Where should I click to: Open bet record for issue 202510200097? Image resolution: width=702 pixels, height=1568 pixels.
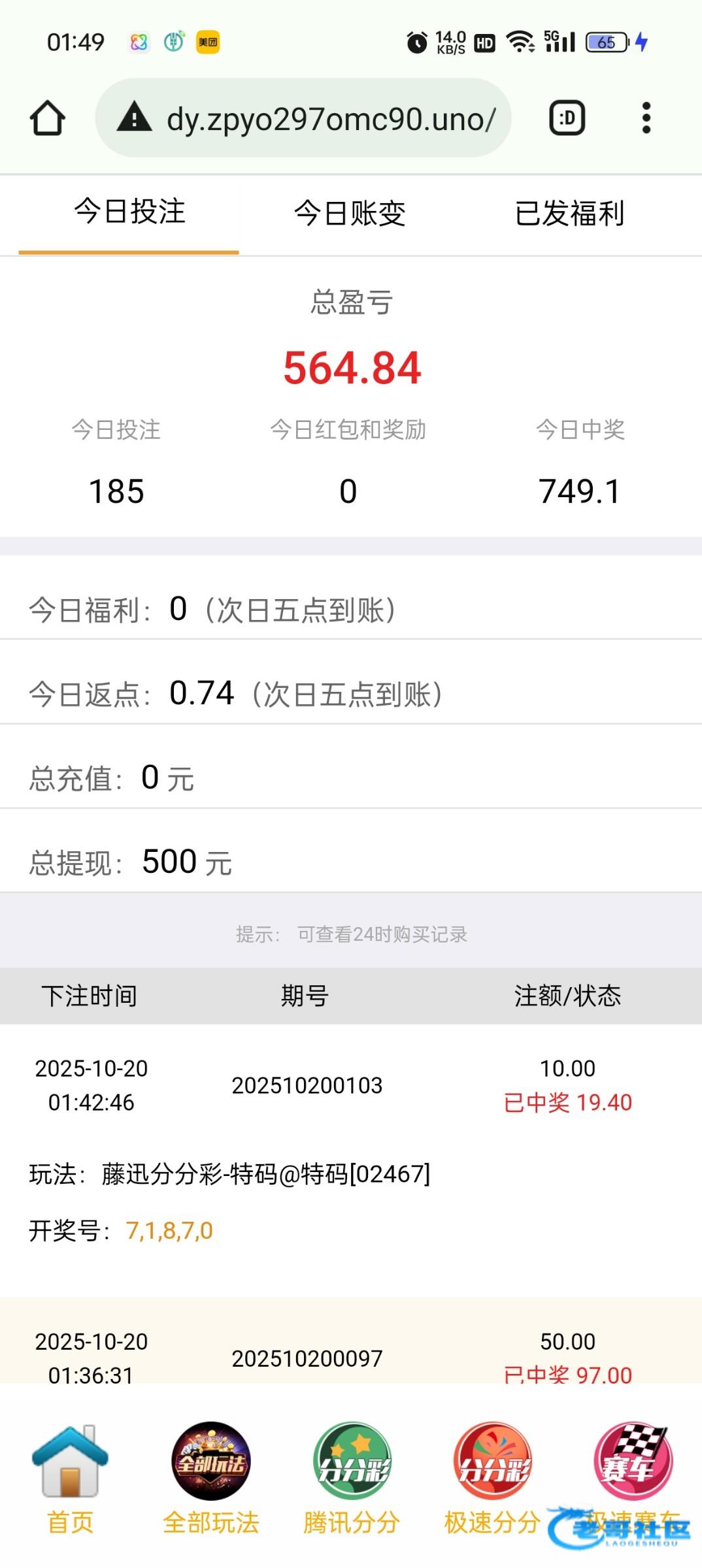click(x=307, y=1358)
